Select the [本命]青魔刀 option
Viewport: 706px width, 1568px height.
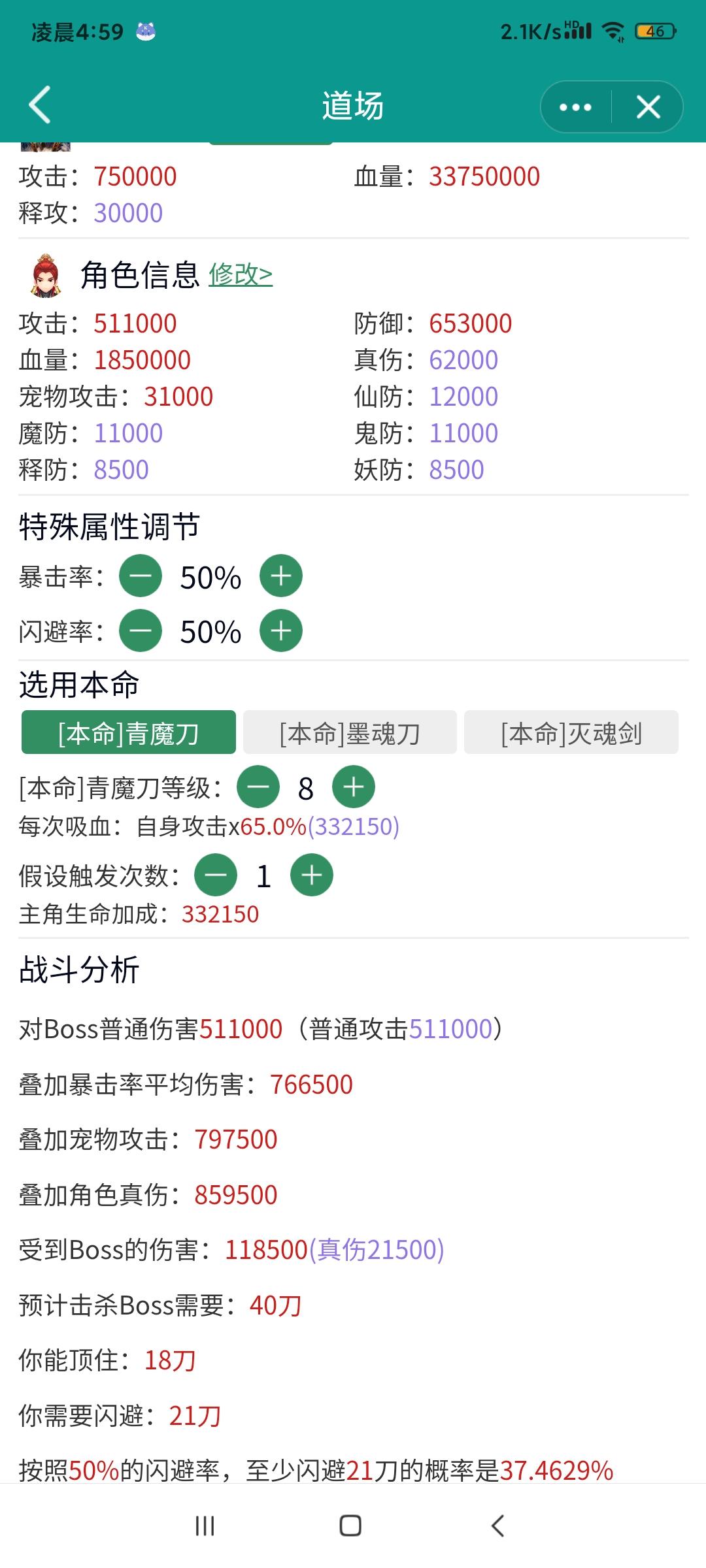pyautogui.click(x=129, y=732)
